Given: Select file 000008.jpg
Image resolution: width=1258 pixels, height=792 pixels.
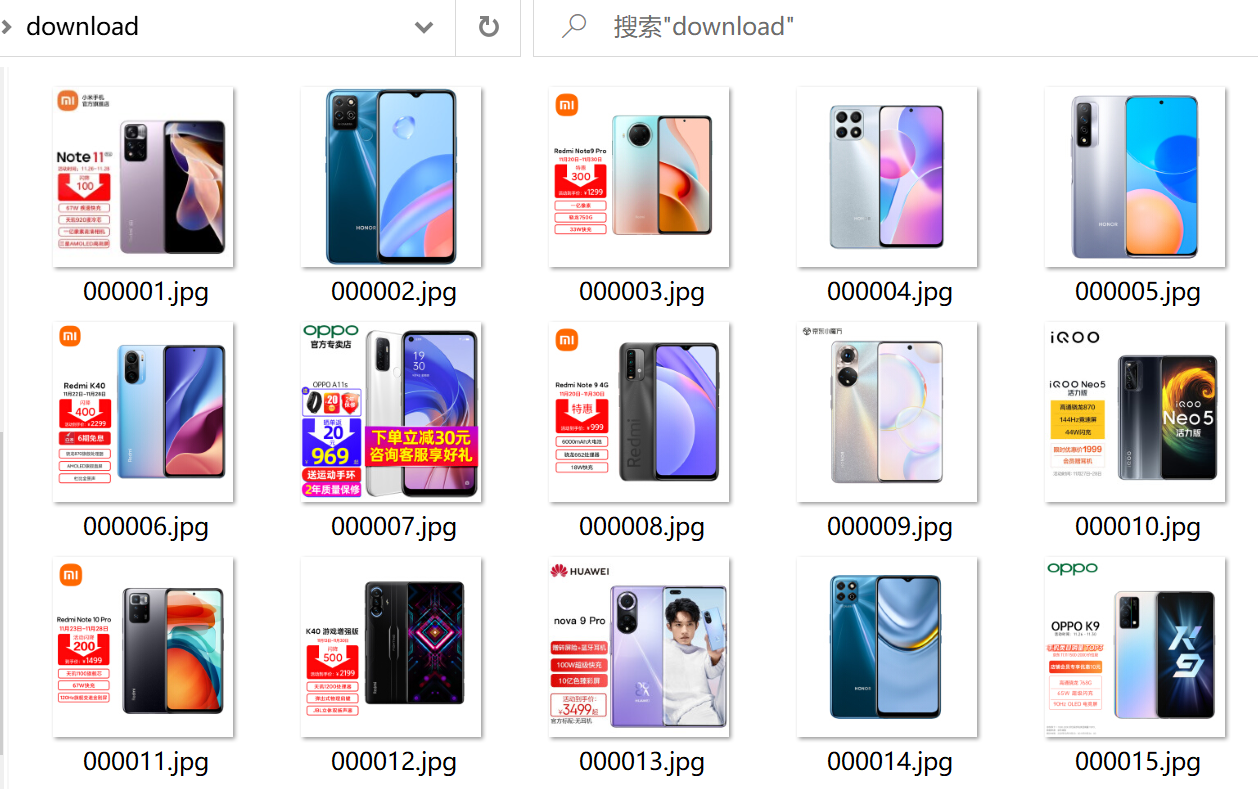Looking at the screenshot, I should pyautogui.click(x=640, y=412).
